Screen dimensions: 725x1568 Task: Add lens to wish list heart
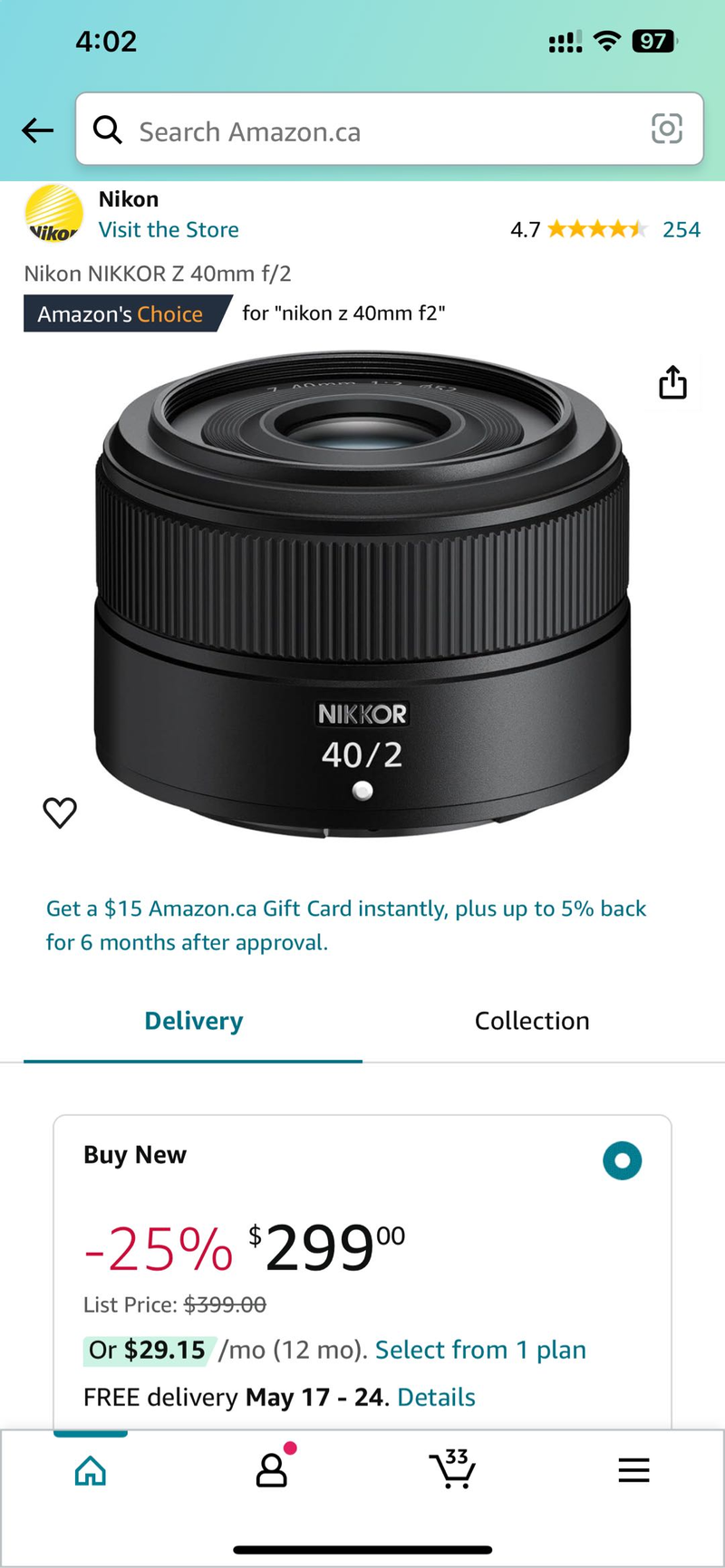[x=60, y=813]
